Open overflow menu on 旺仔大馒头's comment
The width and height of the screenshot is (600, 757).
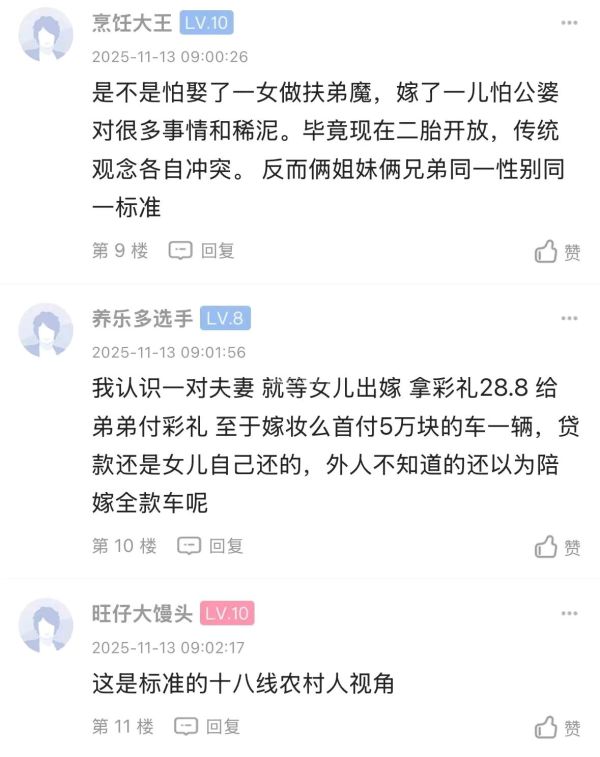tap(569, 613)
